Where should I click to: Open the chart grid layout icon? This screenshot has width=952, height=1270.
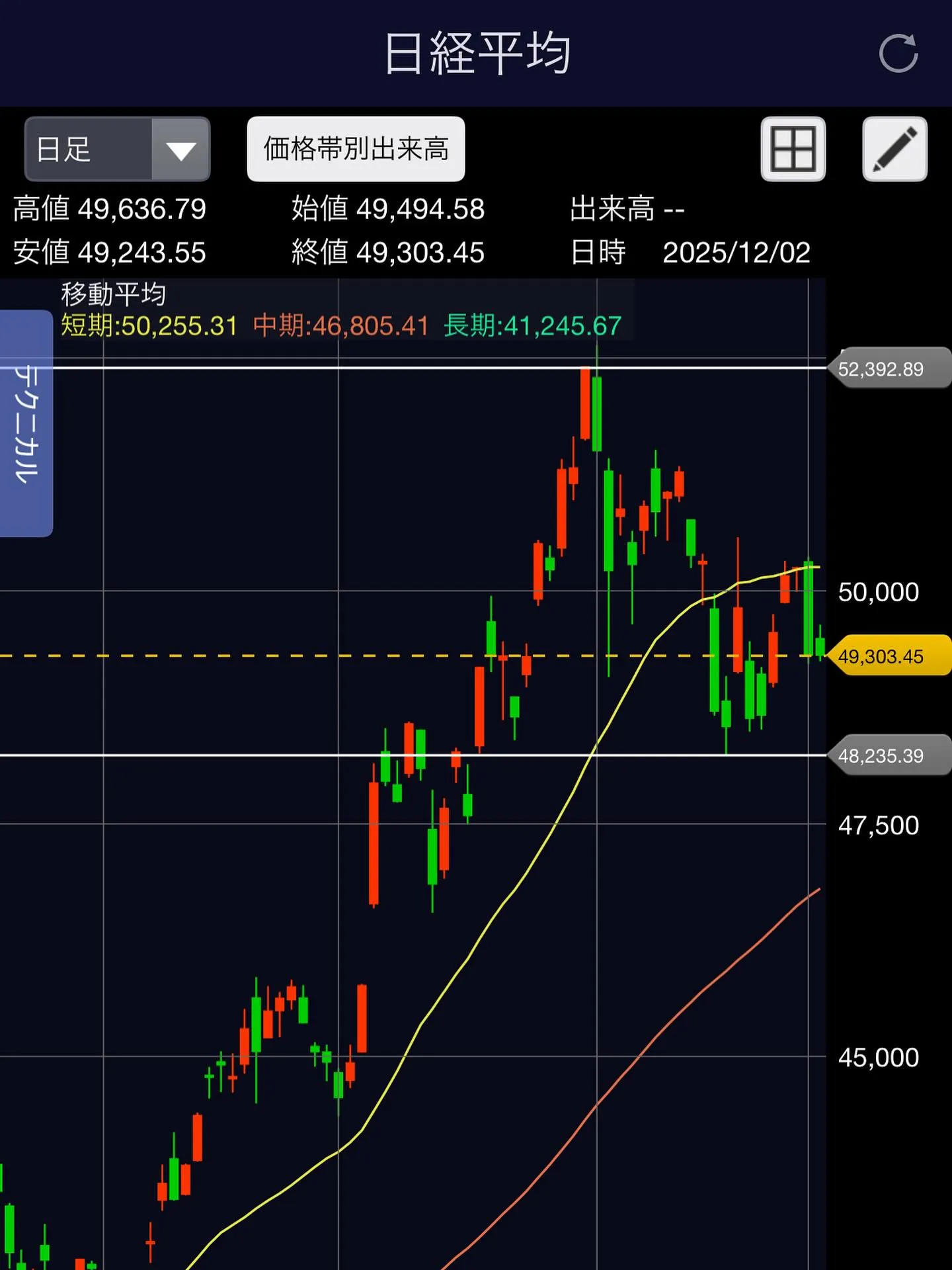coord(793,149)
